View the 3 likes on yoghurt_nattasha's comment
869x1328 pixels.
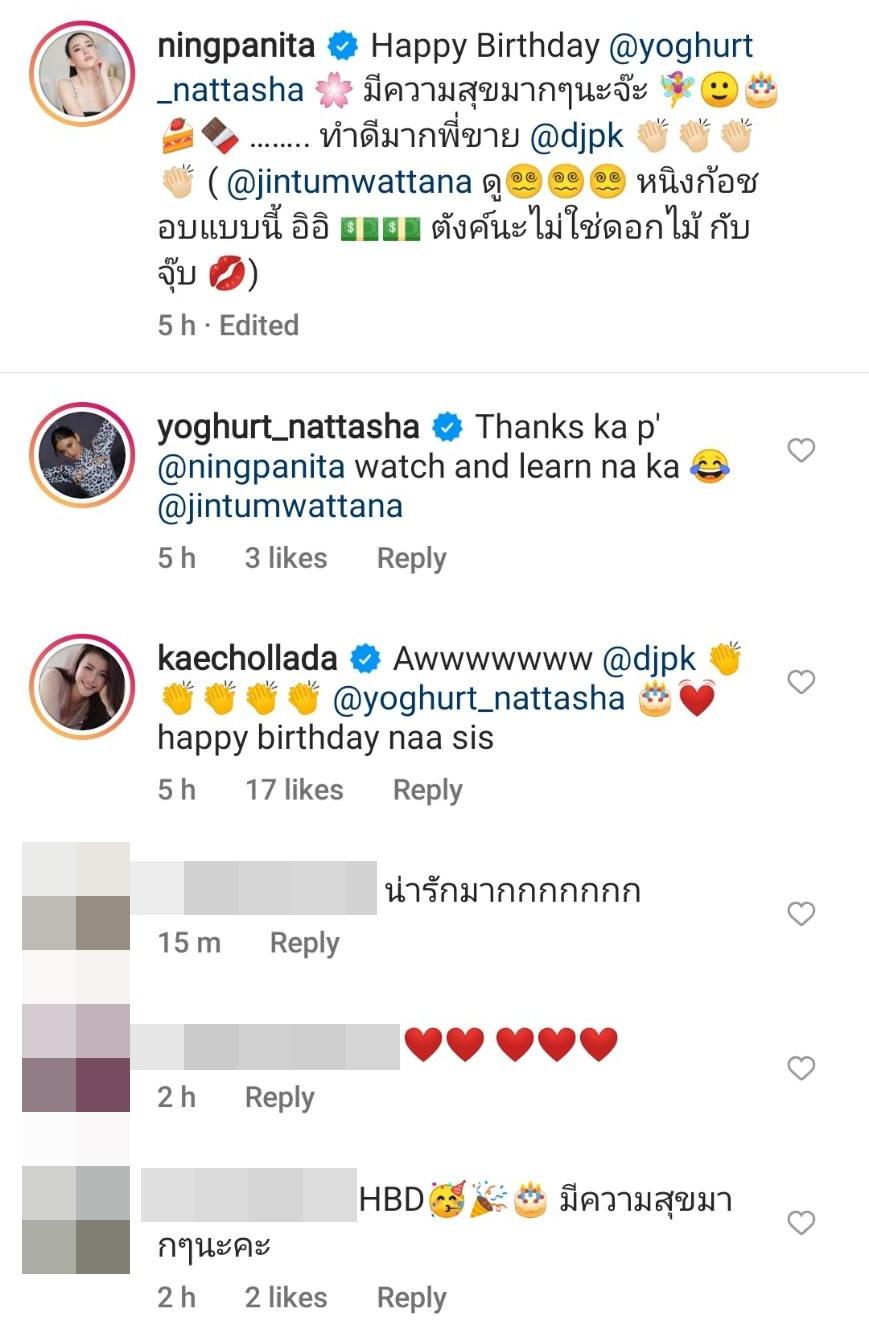pos(286,558)
